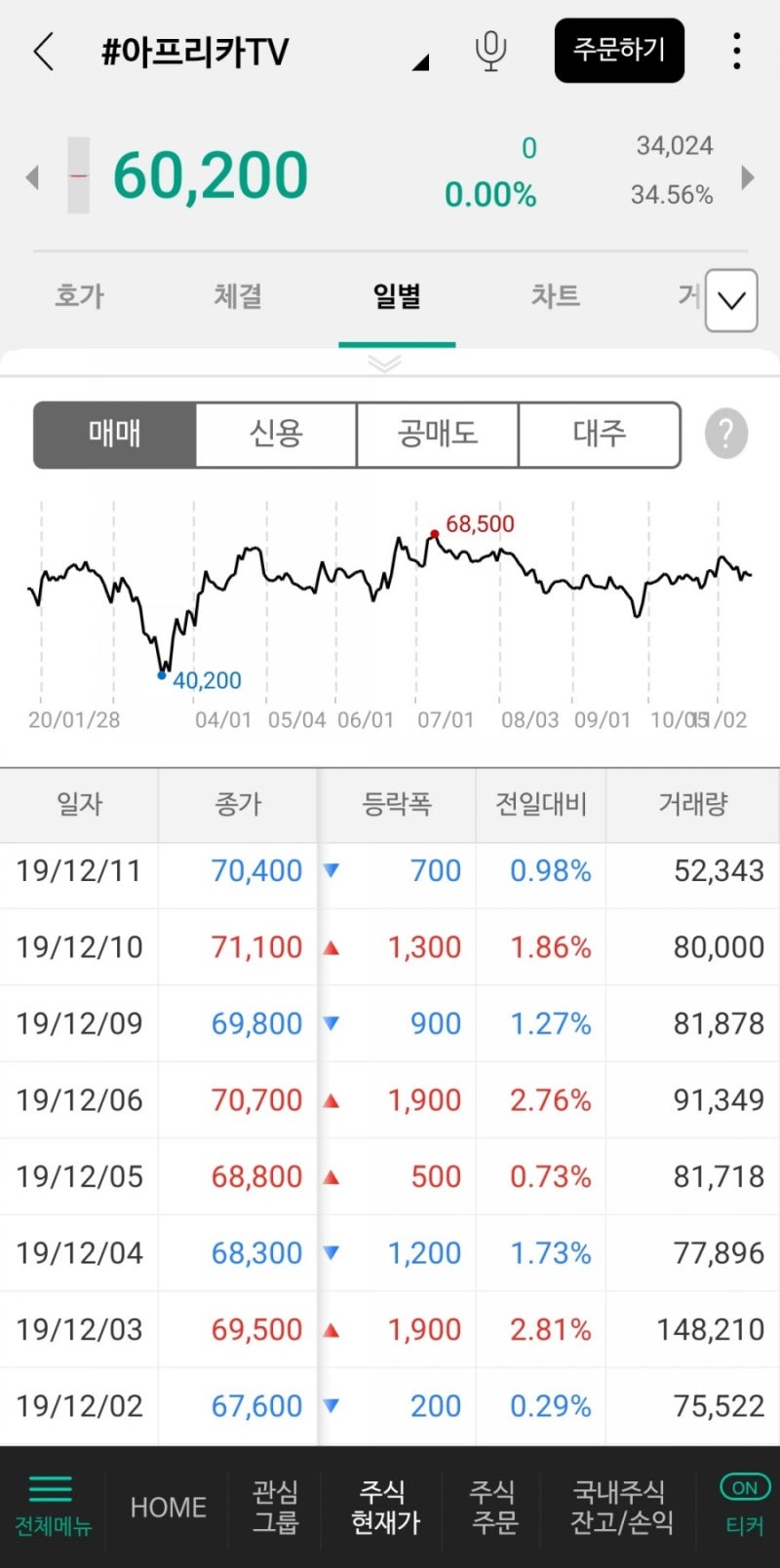Image resolution: width=780 pixels, height=1568 pixels.
Task: Go to previous stock with the left arrow
Action: point(32,177)
